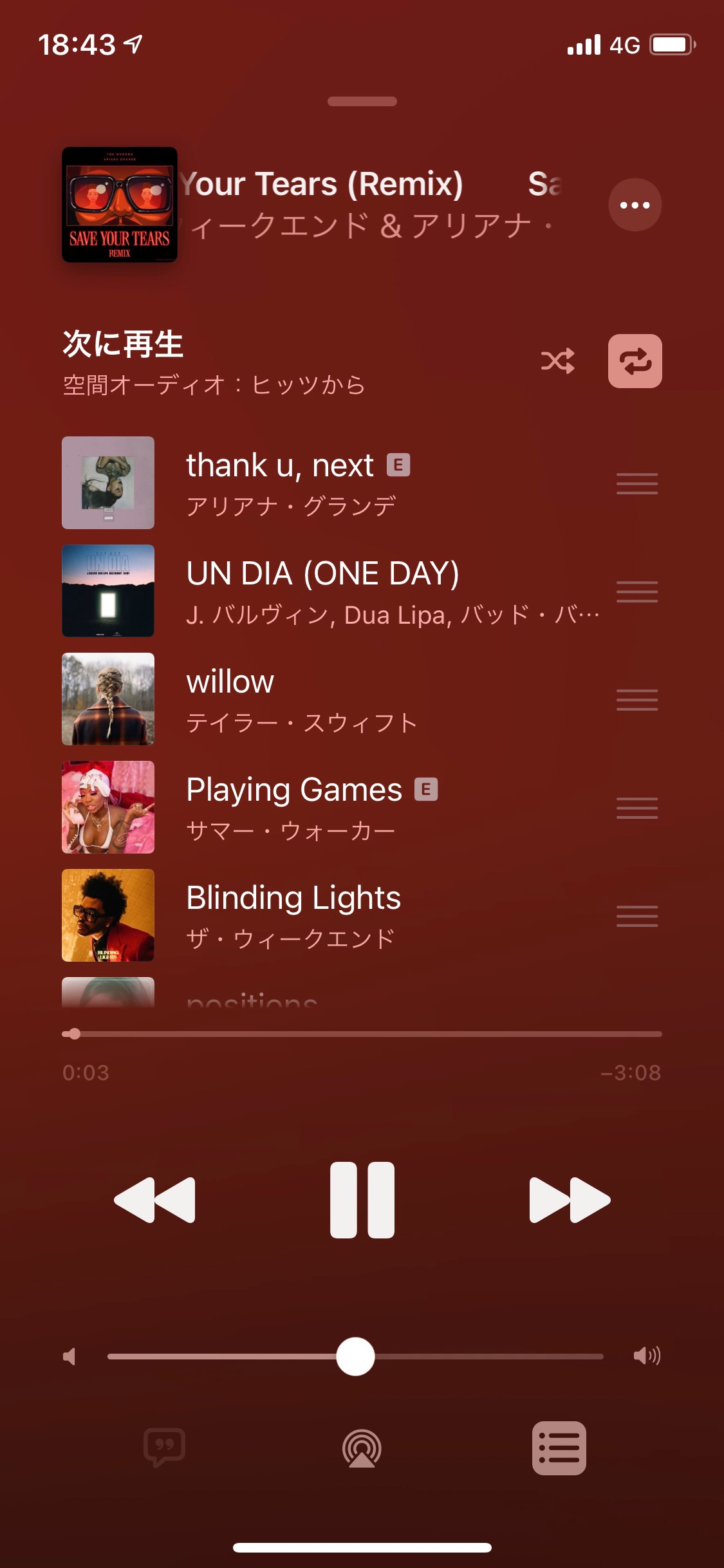Screen dimensions: 724x1568
Task: Tap the playback progress bar to seek
Action: (x=362, y=1034)
